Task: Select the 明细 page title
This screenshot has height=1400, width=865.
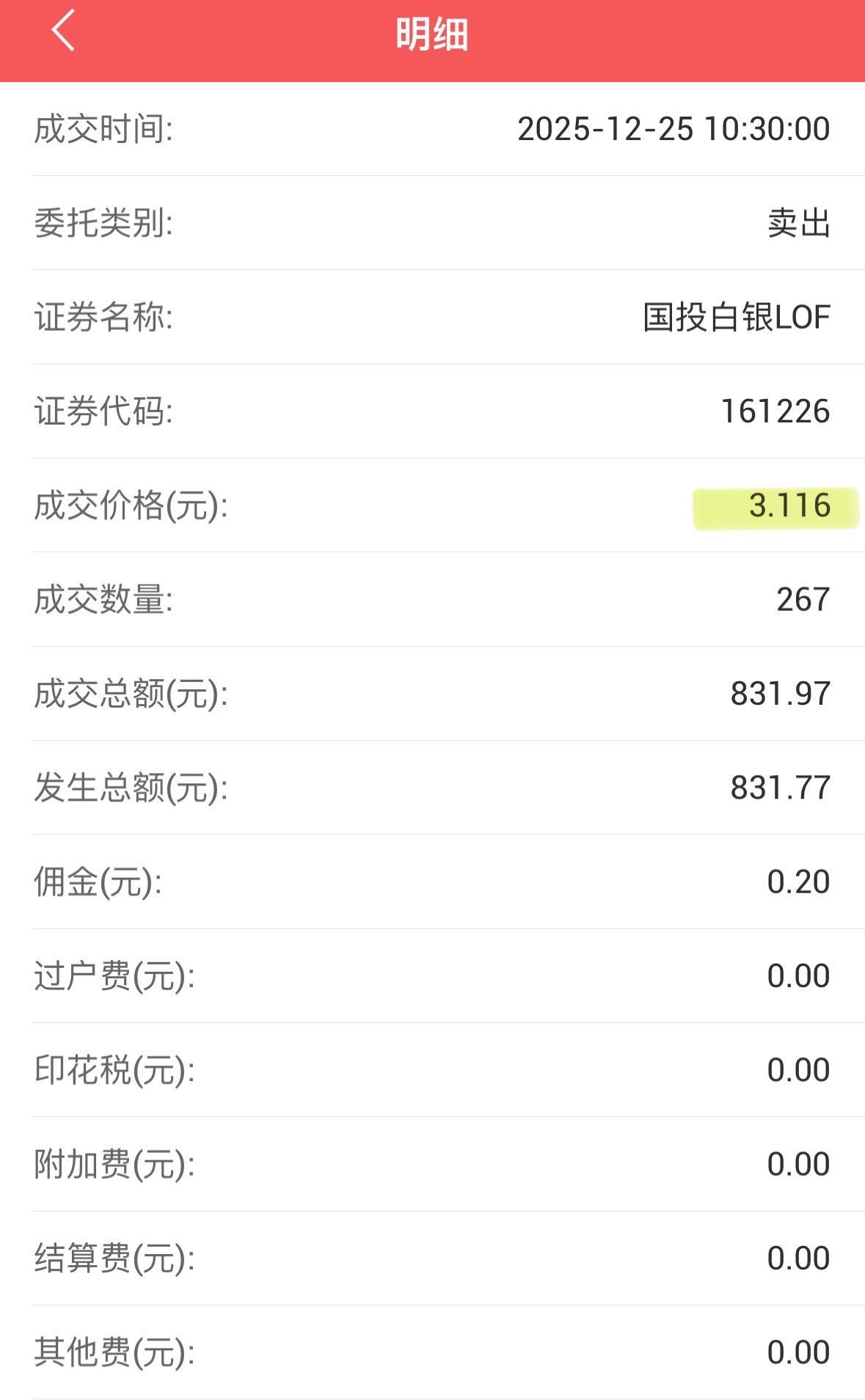Action: tap(432, 33)
